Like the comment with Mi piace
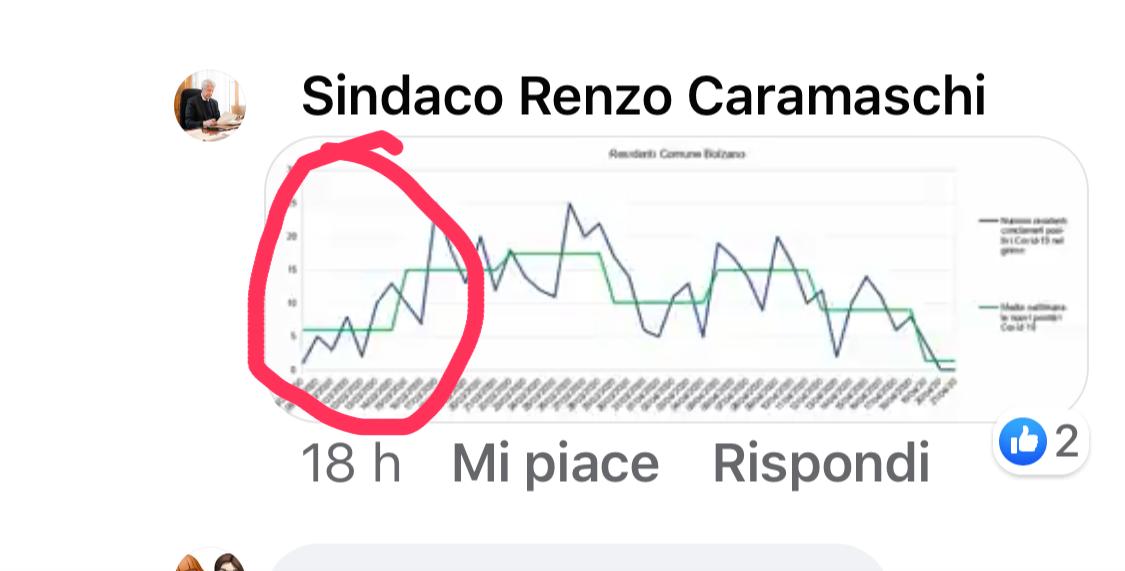The height and width of the screenshot is (571, 1125). coord(555,464)
